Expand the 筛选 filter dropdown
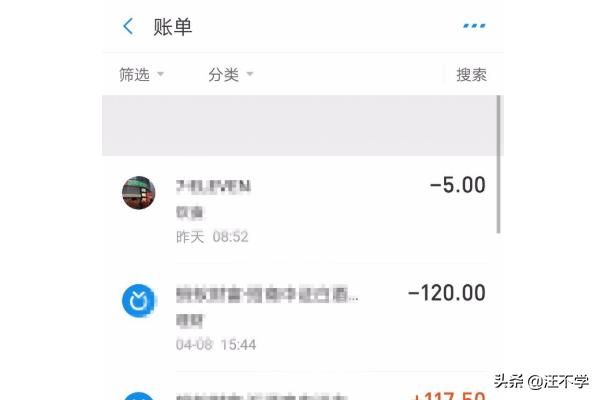 (141, 75)
